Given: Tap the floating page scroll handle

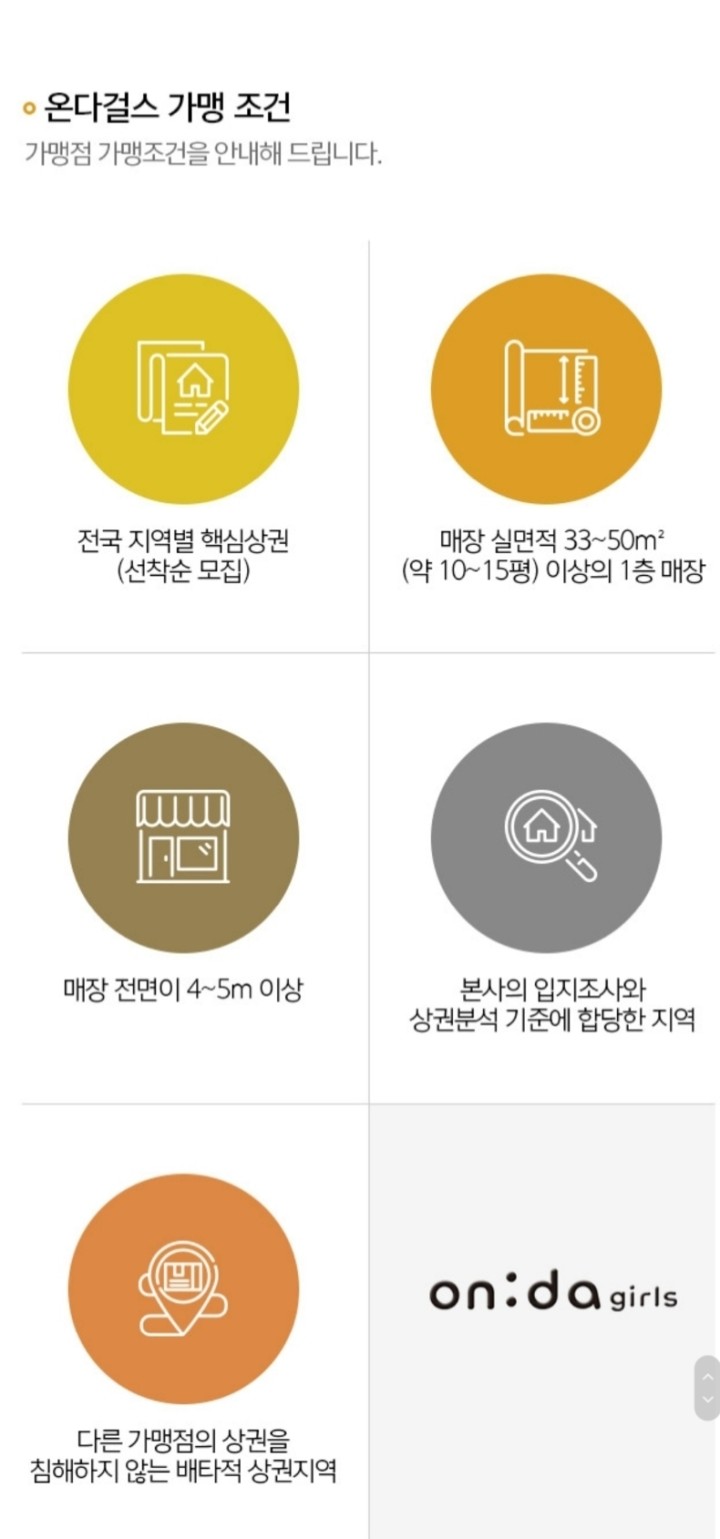Looking at the screenshot, I should [707, 1388].
